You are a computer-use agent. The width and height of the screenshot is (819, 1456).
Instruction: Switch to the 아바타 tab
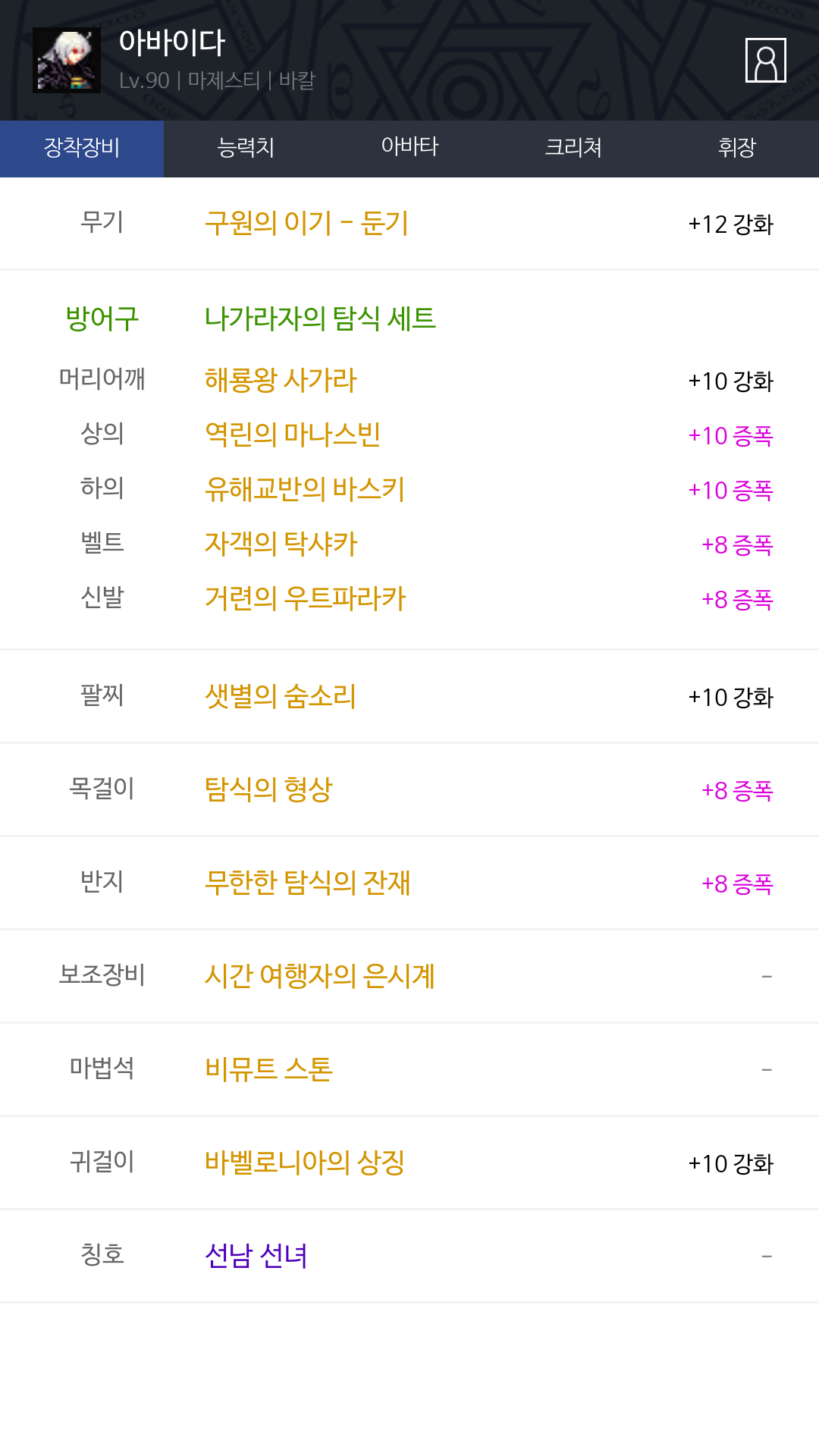(x=409, y=149)
